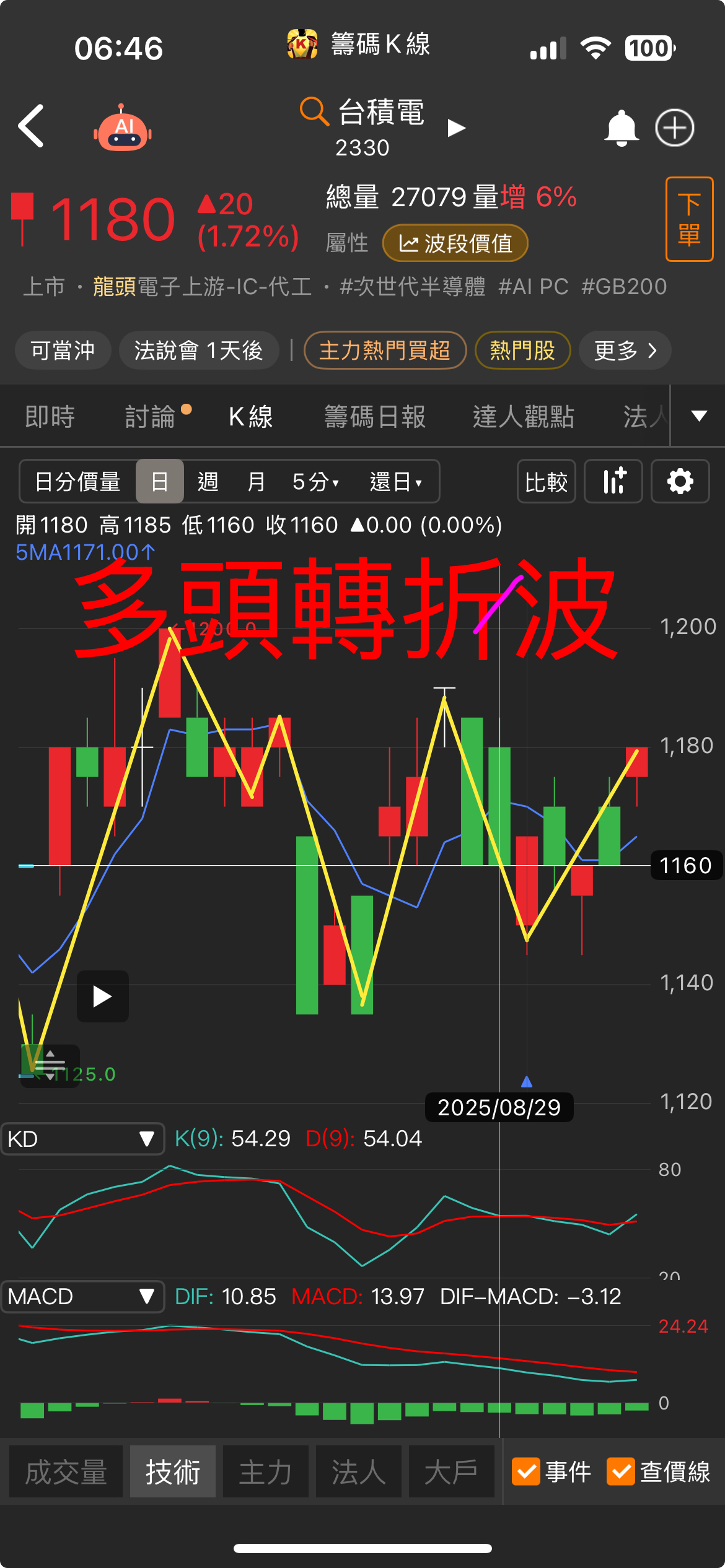Tap the 下單 order button
This screenshot has height=1568, width=725.
(689, 219)
